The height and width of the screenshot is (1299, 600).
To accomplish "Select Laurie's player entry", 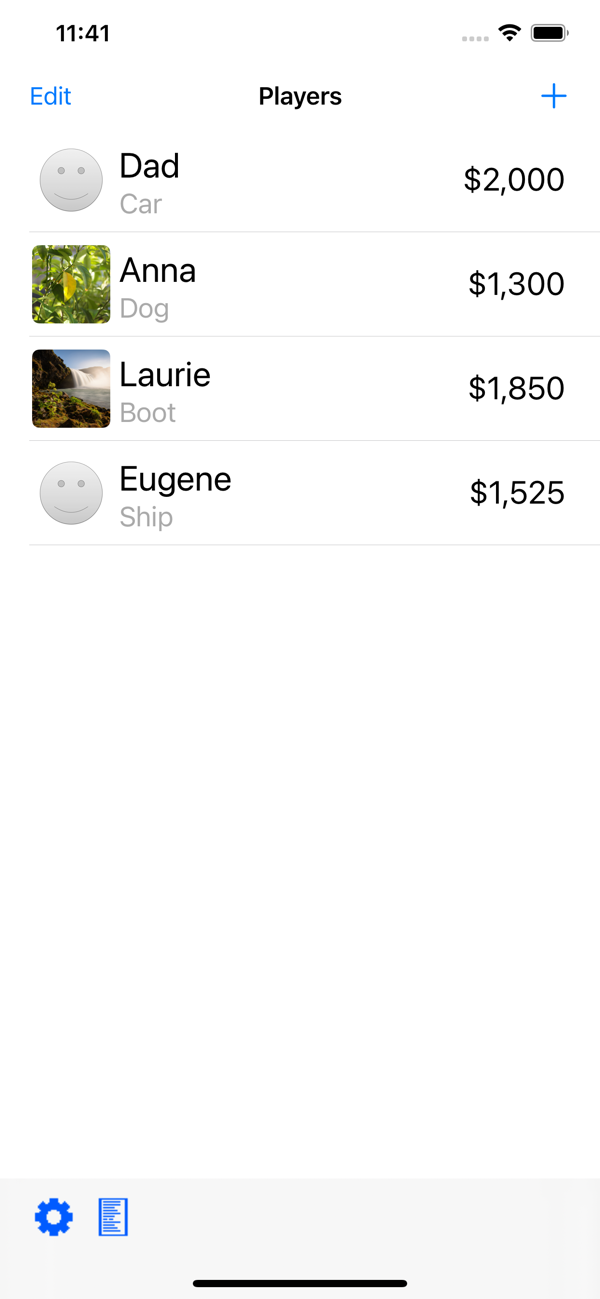I will point(300,389).
